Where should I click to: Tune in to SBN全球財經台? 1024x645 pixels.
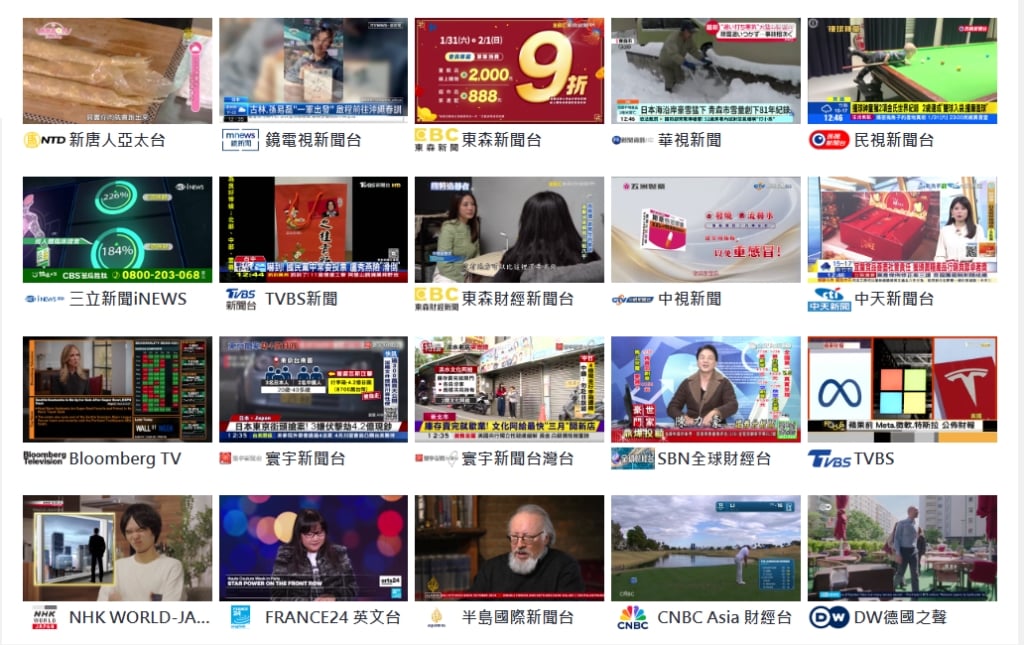[705, 389]
